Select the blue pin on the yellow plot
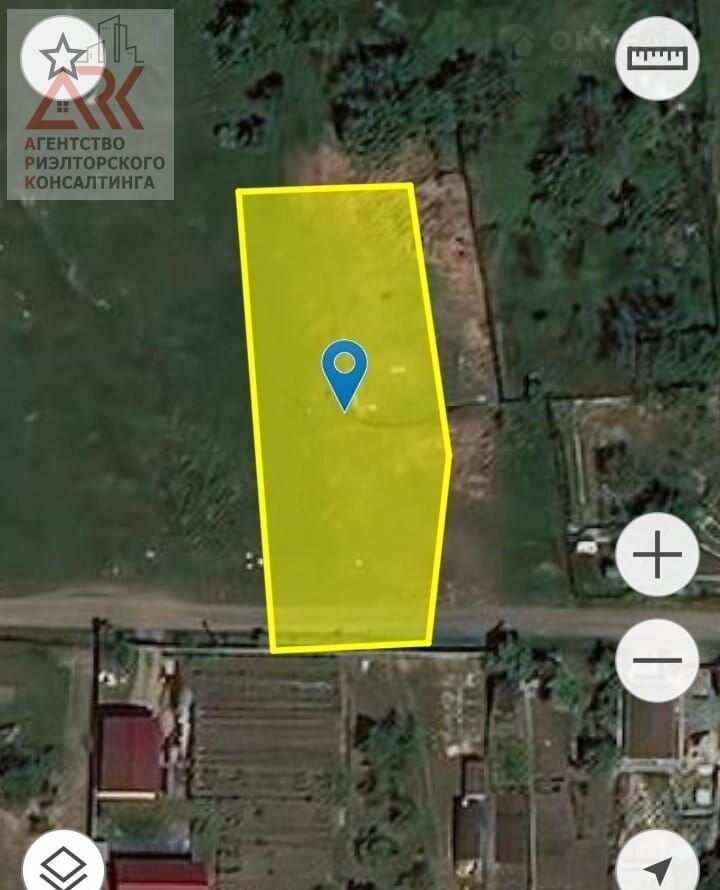Screen dimensions: 720x890 (344, 371)
